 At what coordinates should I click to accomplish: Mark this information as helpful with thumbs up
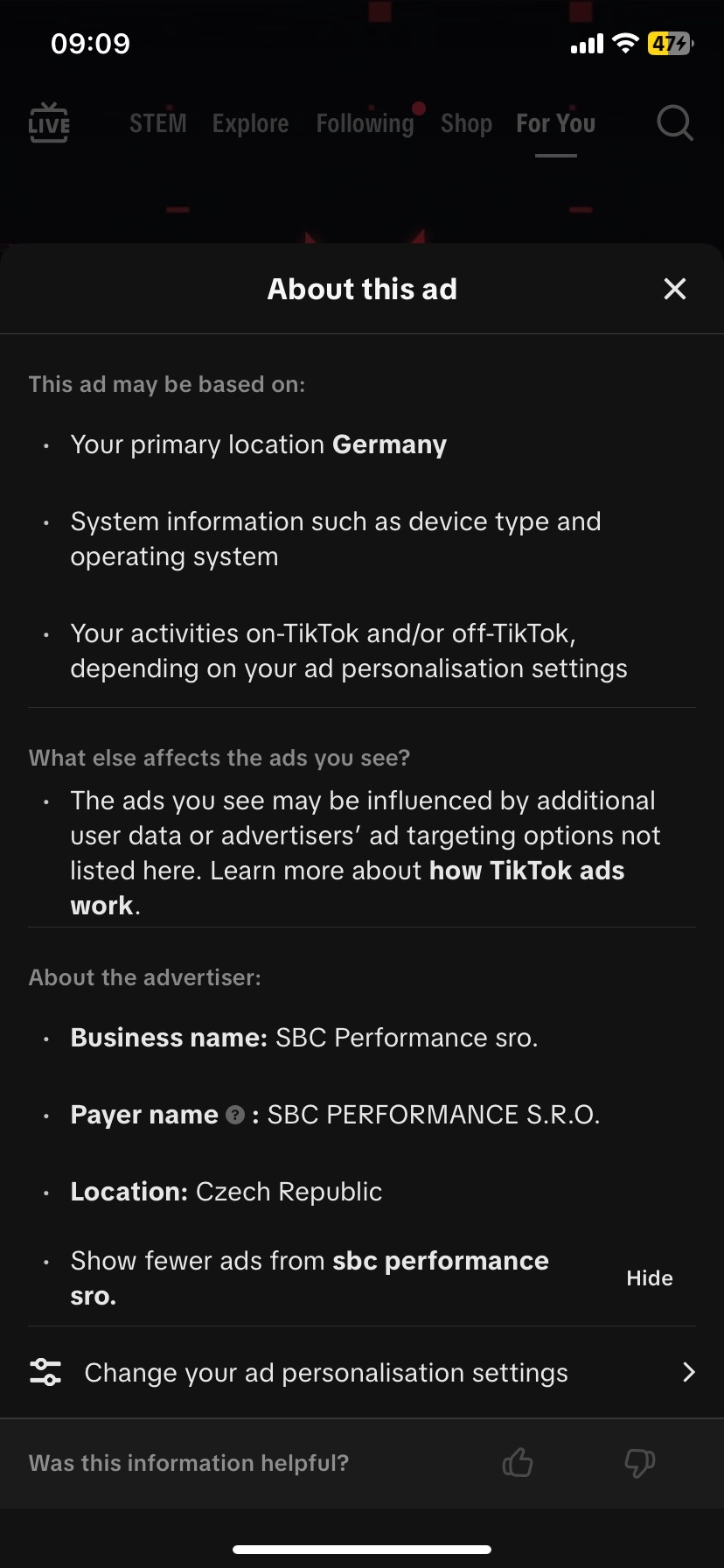click(x=518, y=1463)
